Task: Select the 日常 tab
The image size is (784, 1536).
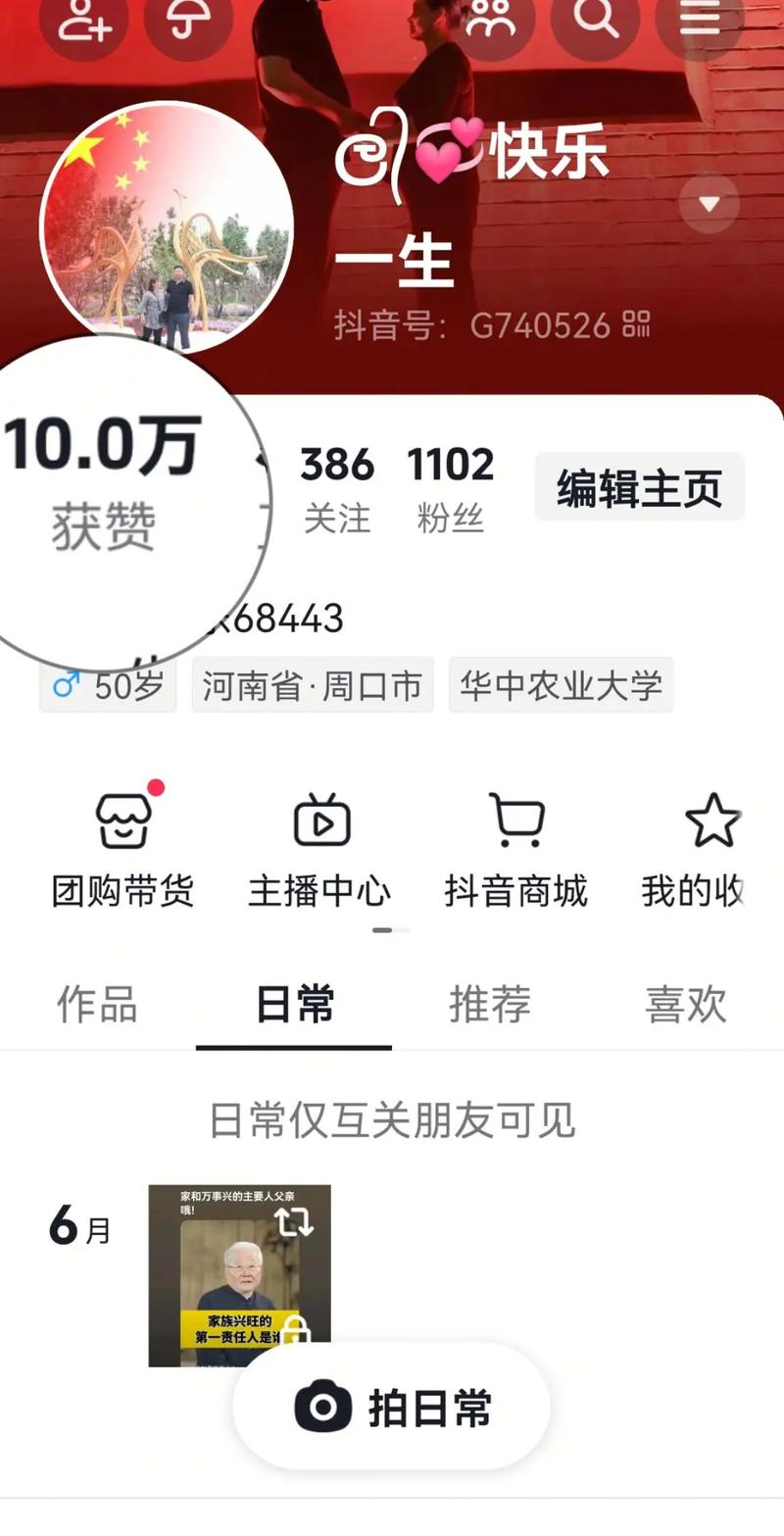Action: [x=294, y=1005]
